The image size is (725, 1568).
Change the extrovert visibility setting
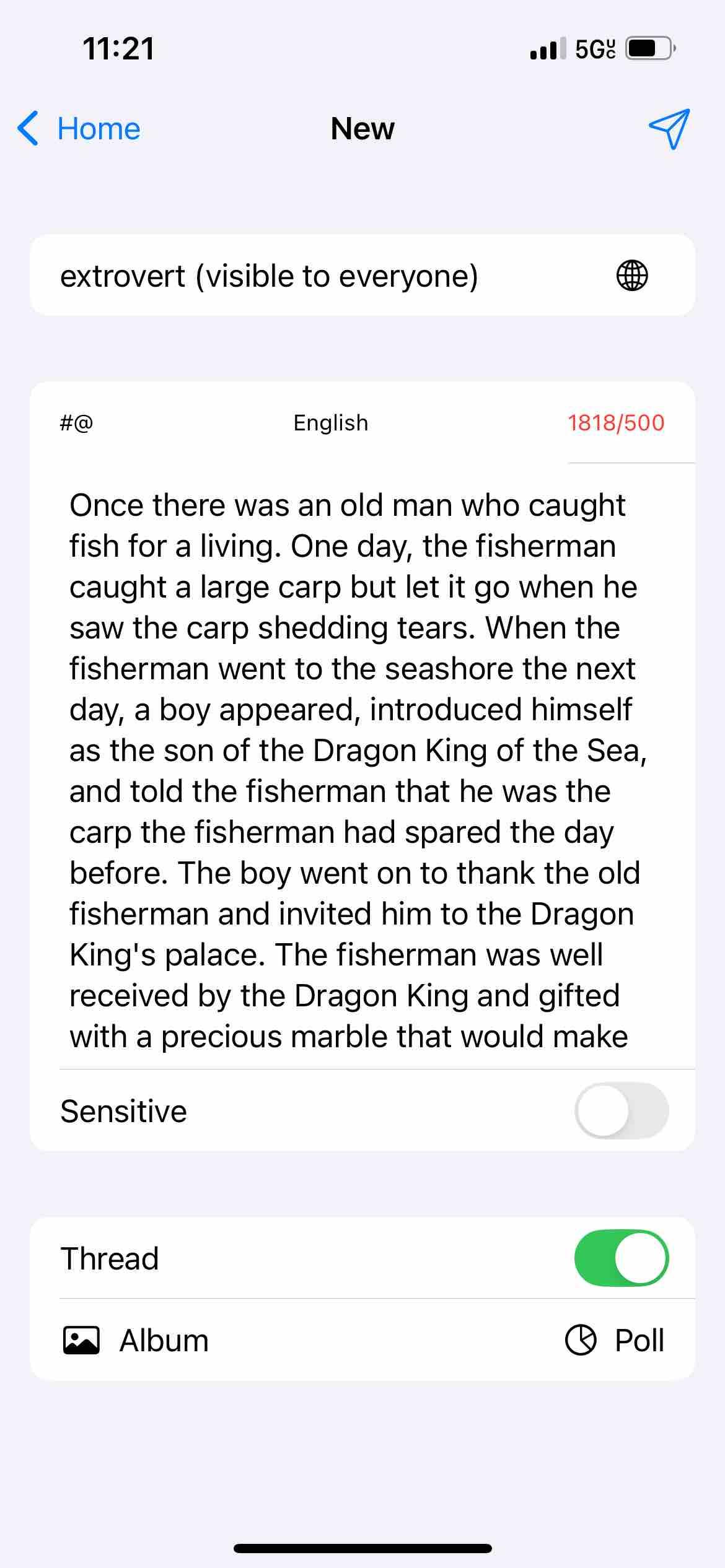362,276
